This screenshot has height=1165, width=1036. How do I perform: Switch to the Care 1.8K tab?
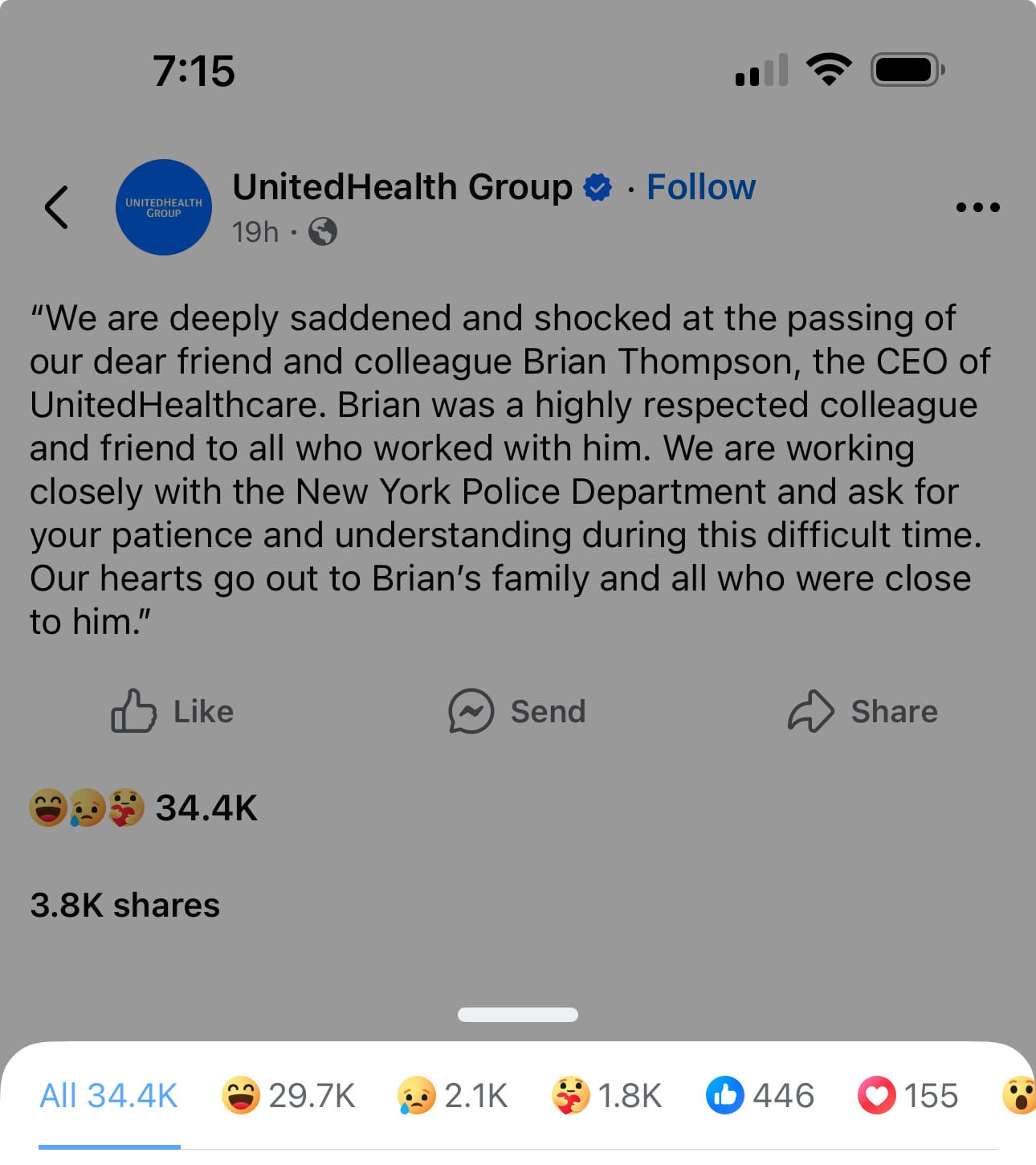[606, 1096]
